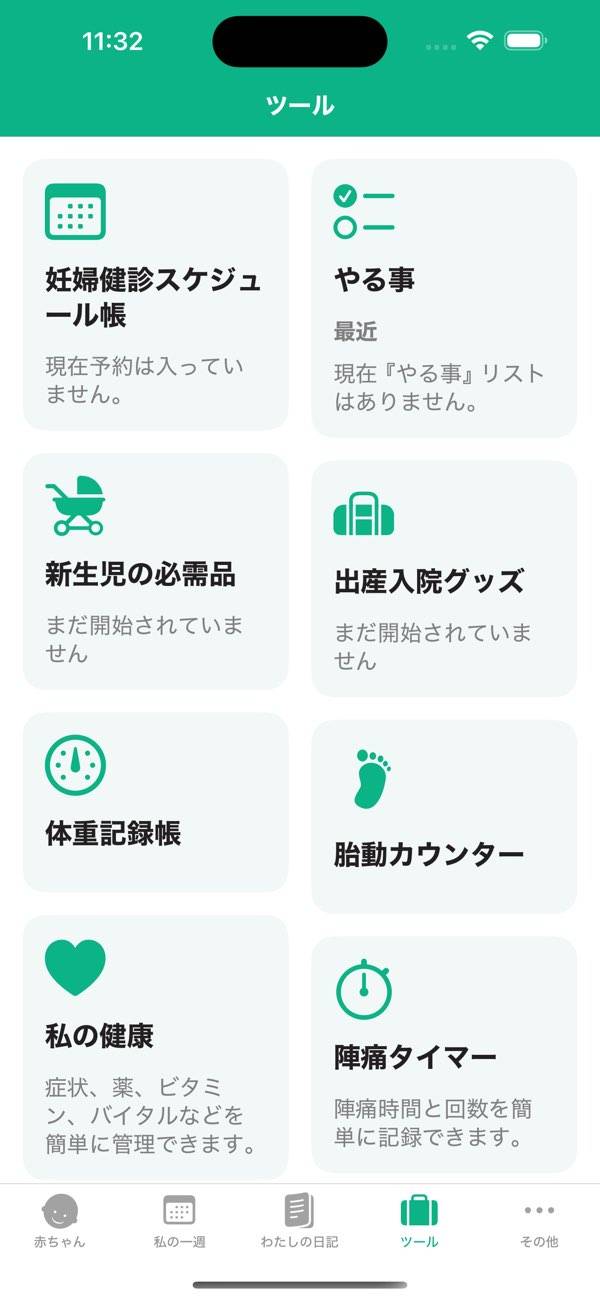This screenshot has height=1300, width=600.
Task: Open the 出産入院グッズ card
Action: coord(444,578)
